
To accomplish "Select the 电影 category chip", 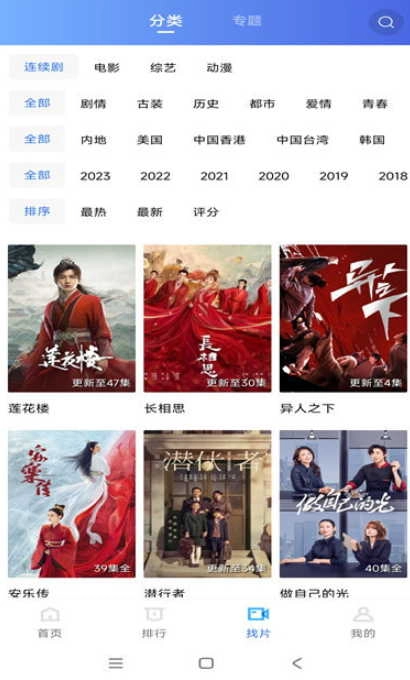I will click(x=107, y=68).
